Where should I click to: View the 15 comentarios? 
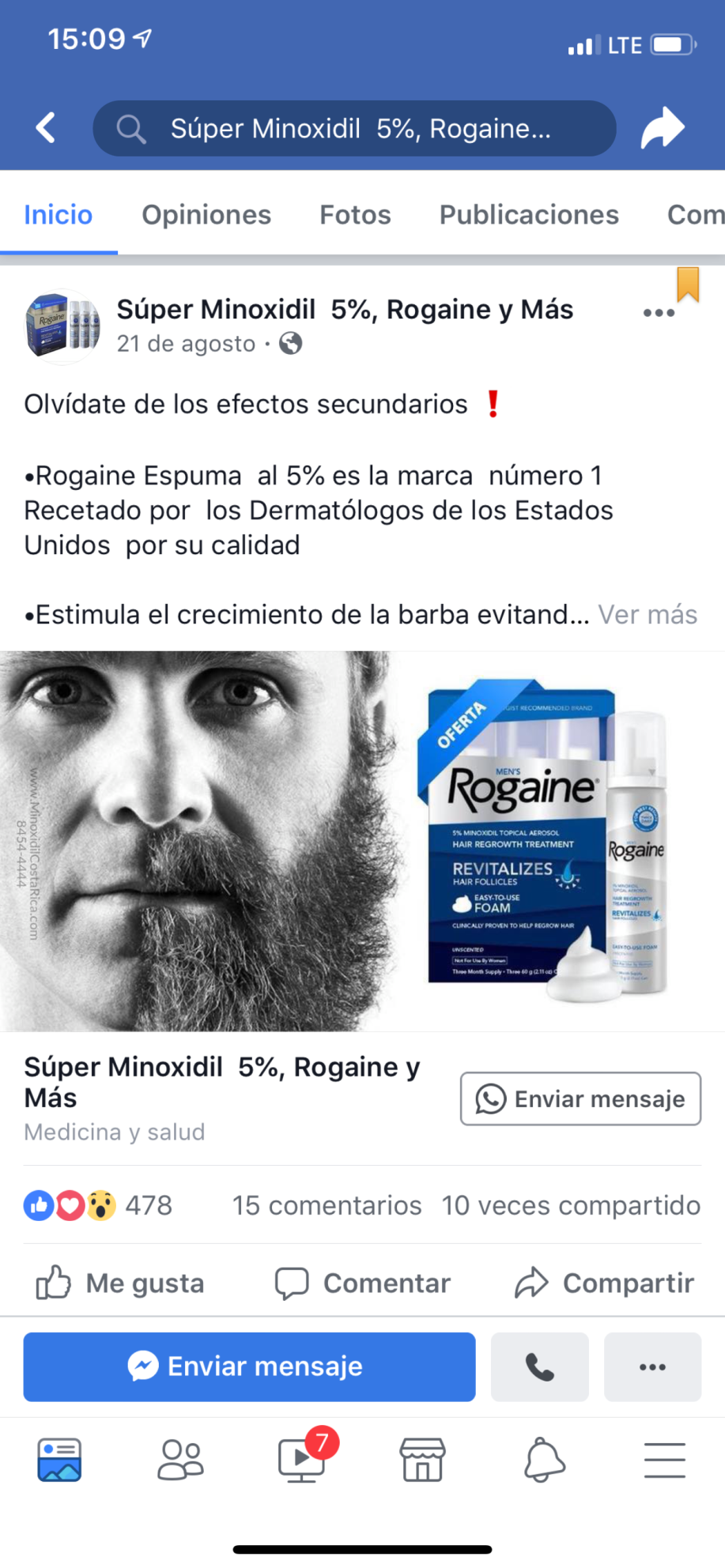(327, 1205)
